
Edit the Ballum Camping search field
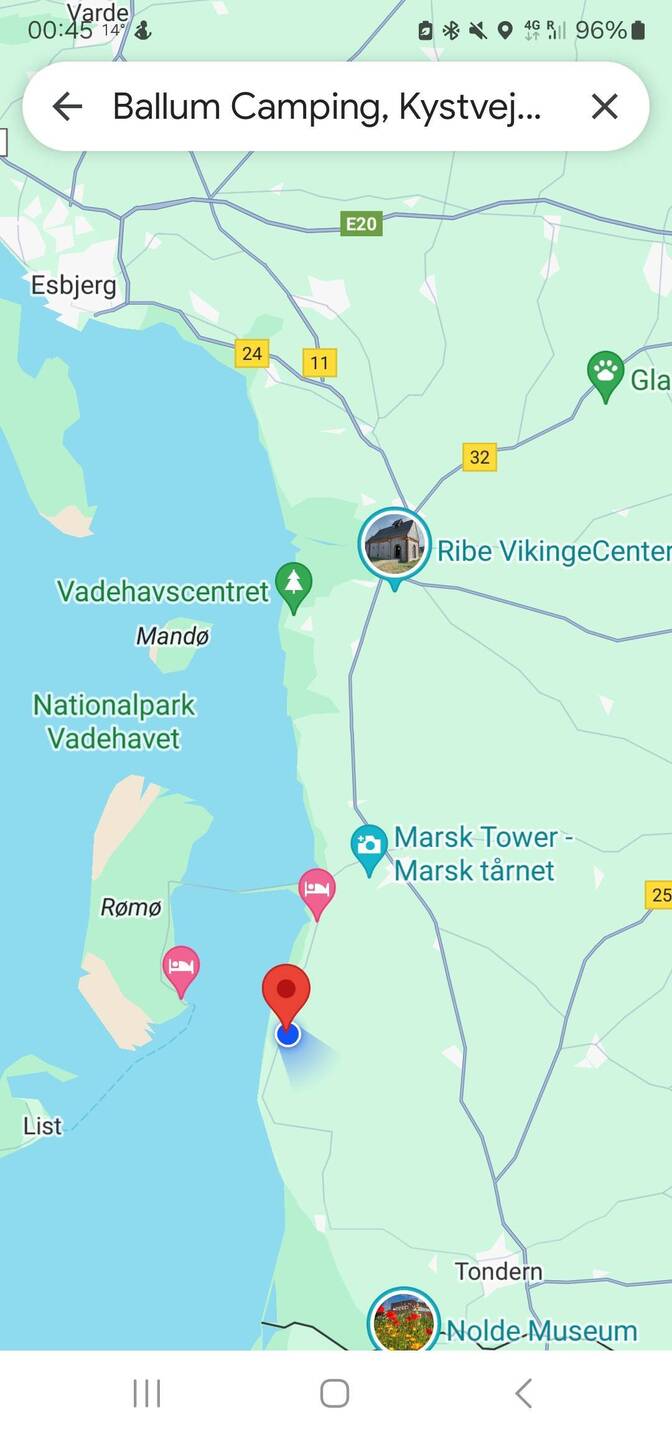tap(327, 106)
